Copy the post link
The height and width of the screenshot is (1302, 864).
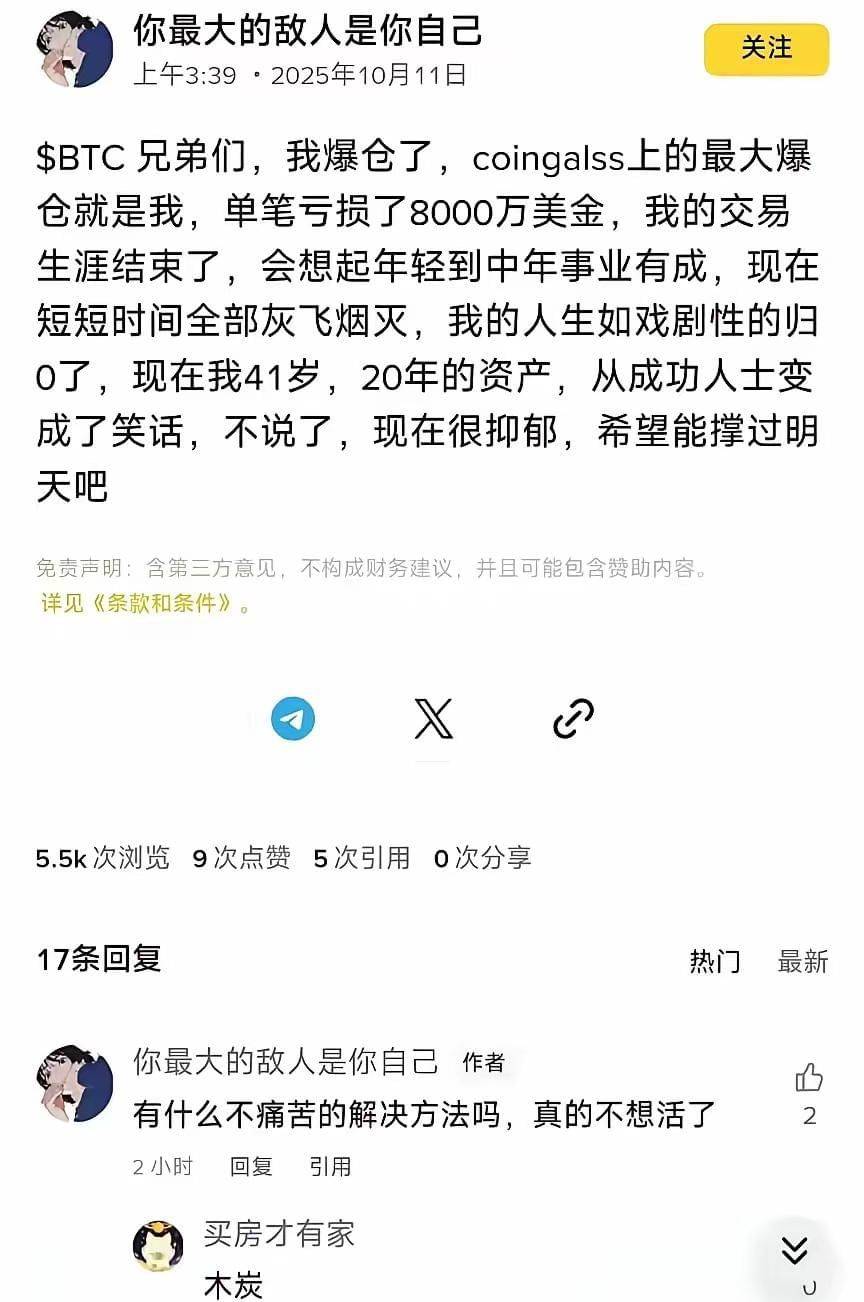pyautogui.click(x=573, y=719)
